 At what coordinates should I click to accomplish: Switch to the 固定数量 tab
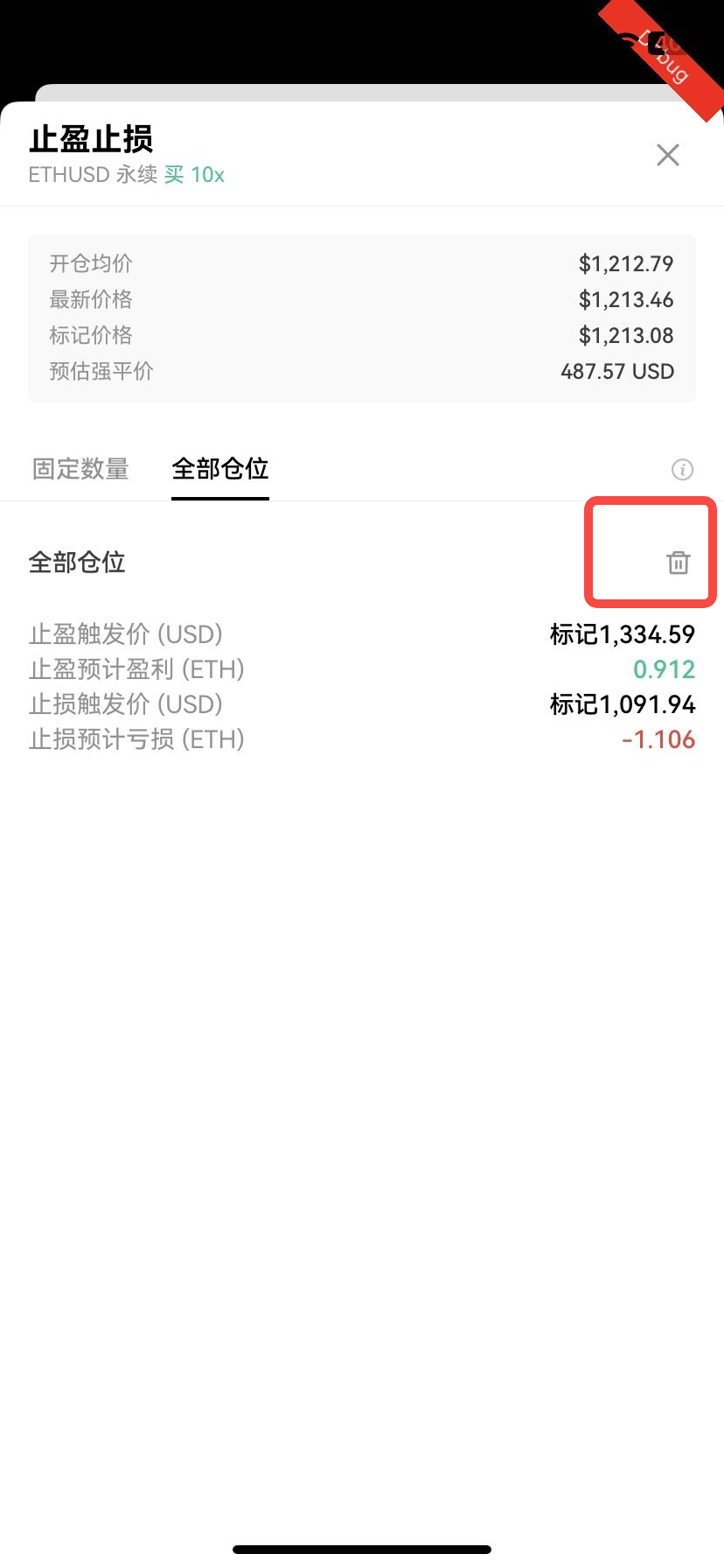tap(80, 469)
